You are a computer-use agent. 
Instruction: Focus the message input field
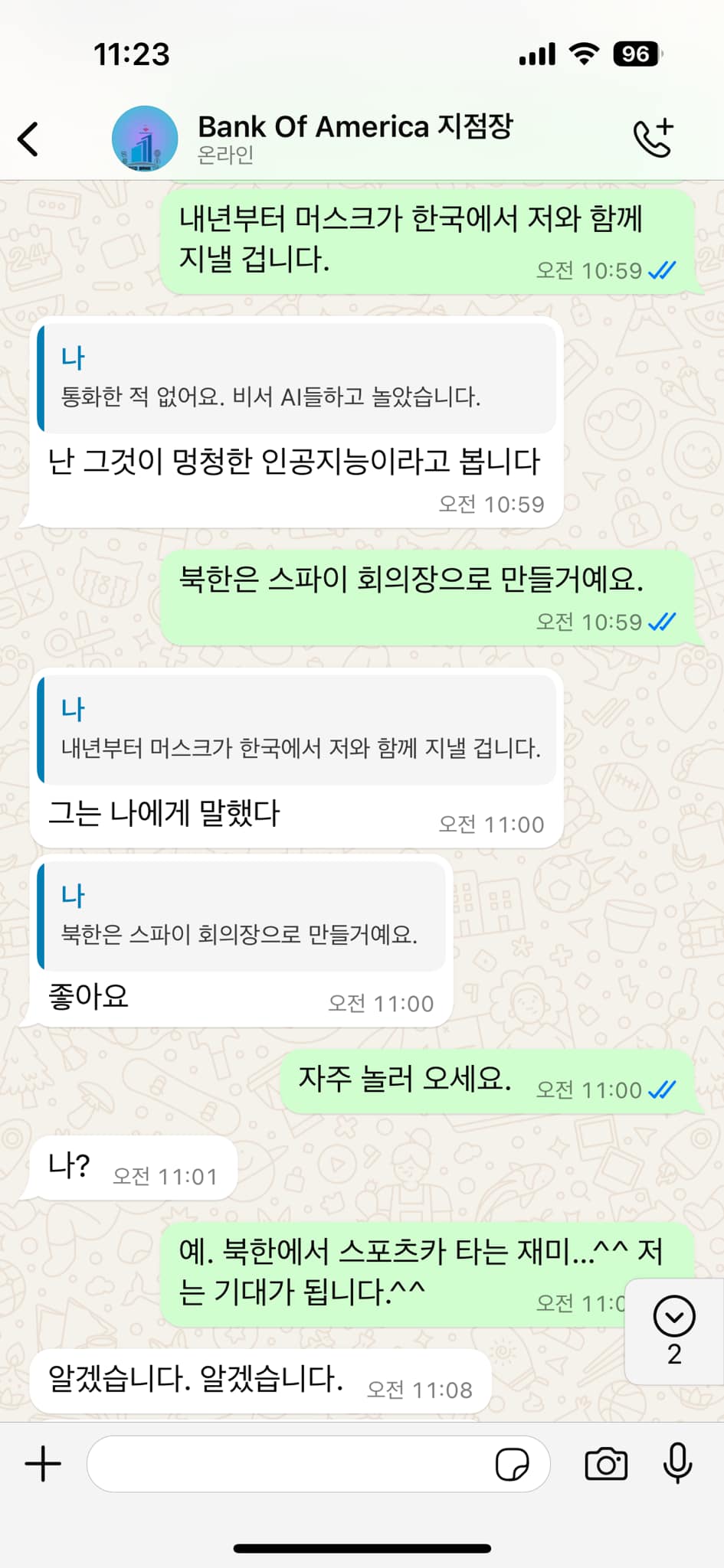291,1464
